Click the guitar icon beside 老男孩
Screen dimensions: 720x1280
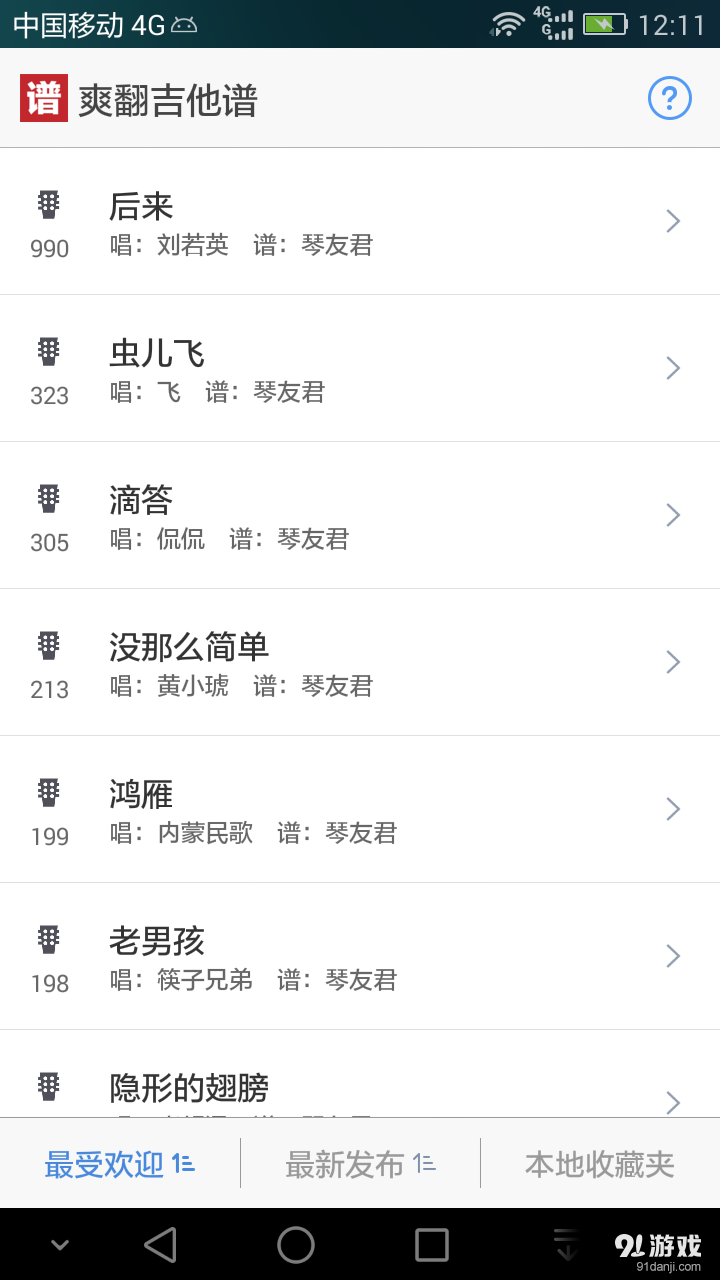pos(48,940)
